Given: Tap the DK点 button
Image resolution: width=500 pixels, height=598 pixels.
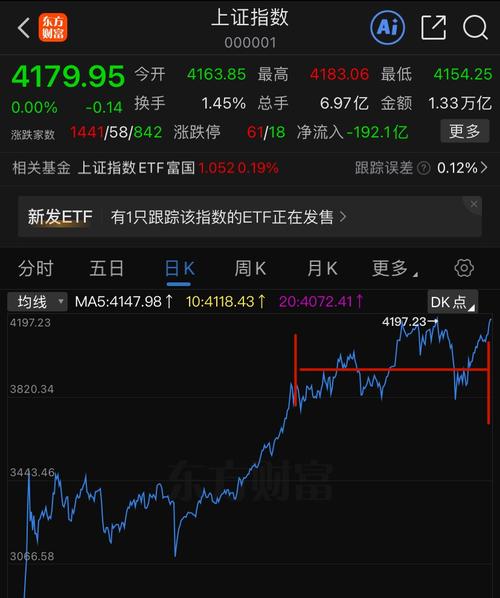Looking at the screenshot, I should 452,302.
